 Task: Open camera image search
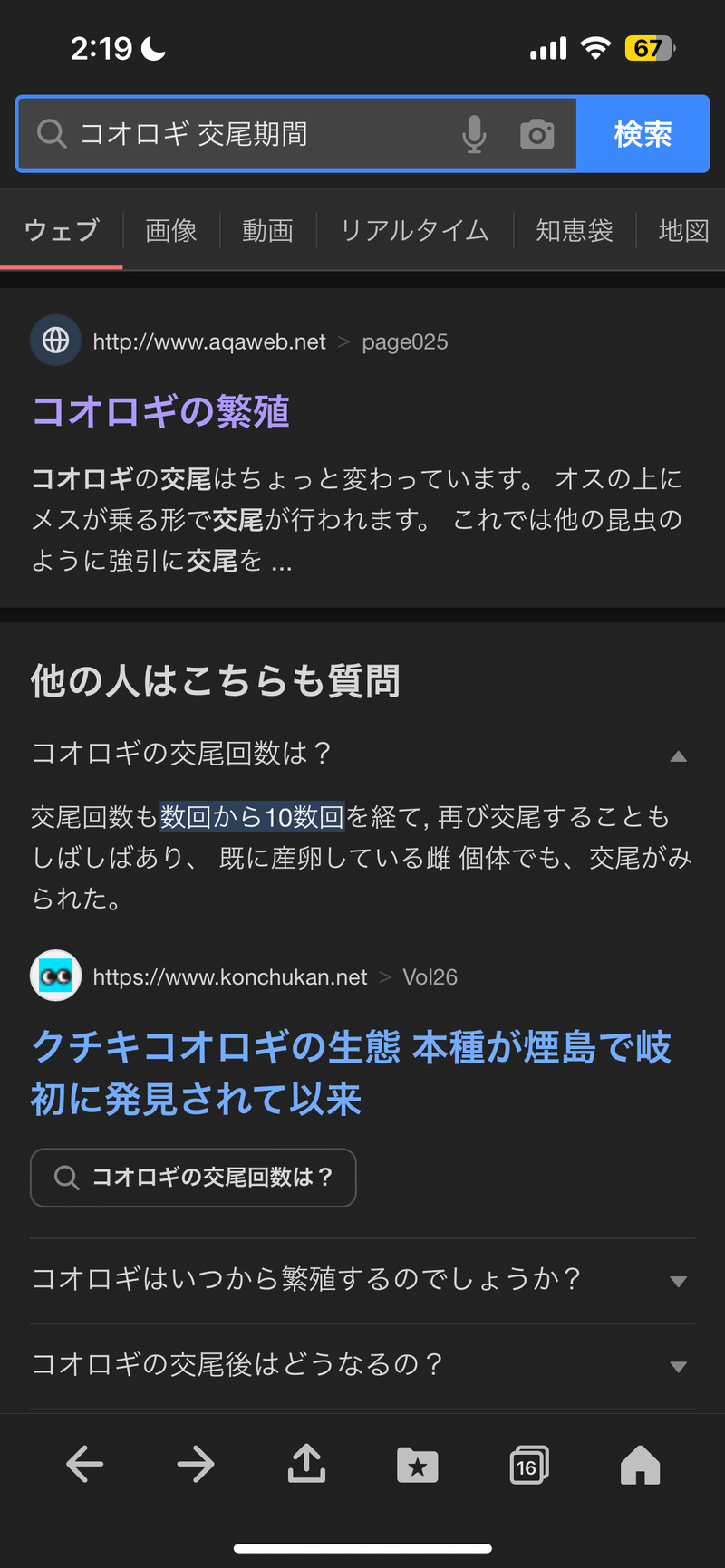[x=536, y=134]
